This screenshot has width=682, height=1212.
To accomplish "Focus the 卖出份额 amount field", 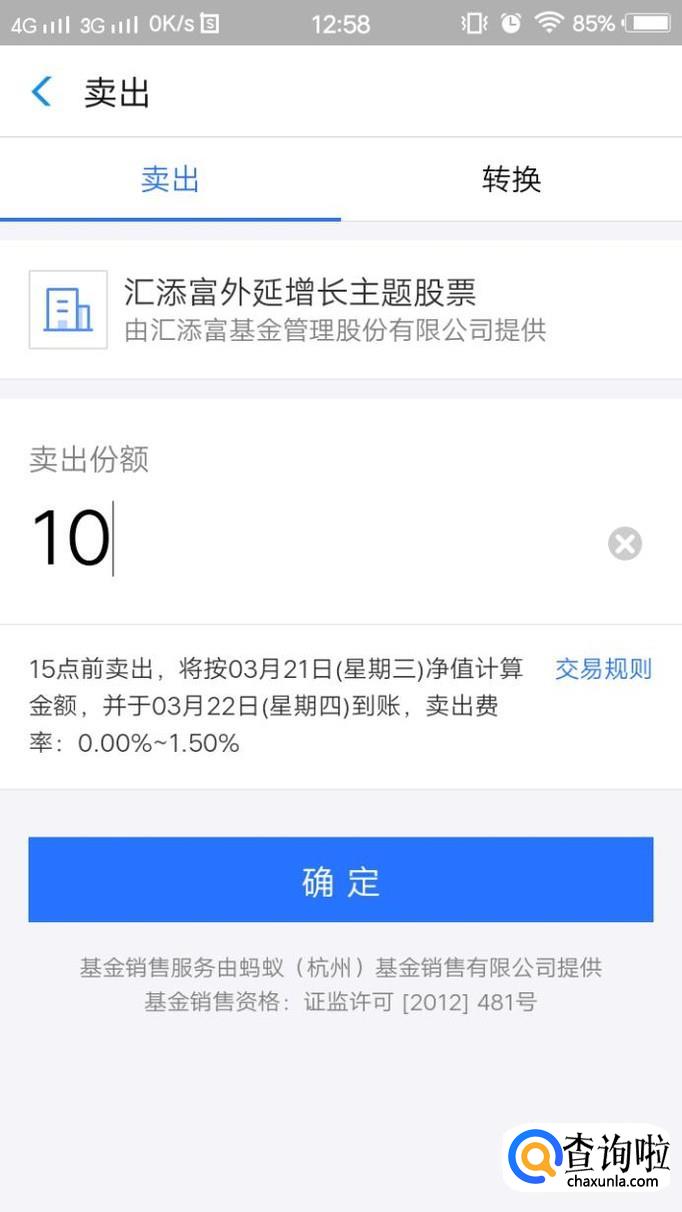I will click(300, 540).
